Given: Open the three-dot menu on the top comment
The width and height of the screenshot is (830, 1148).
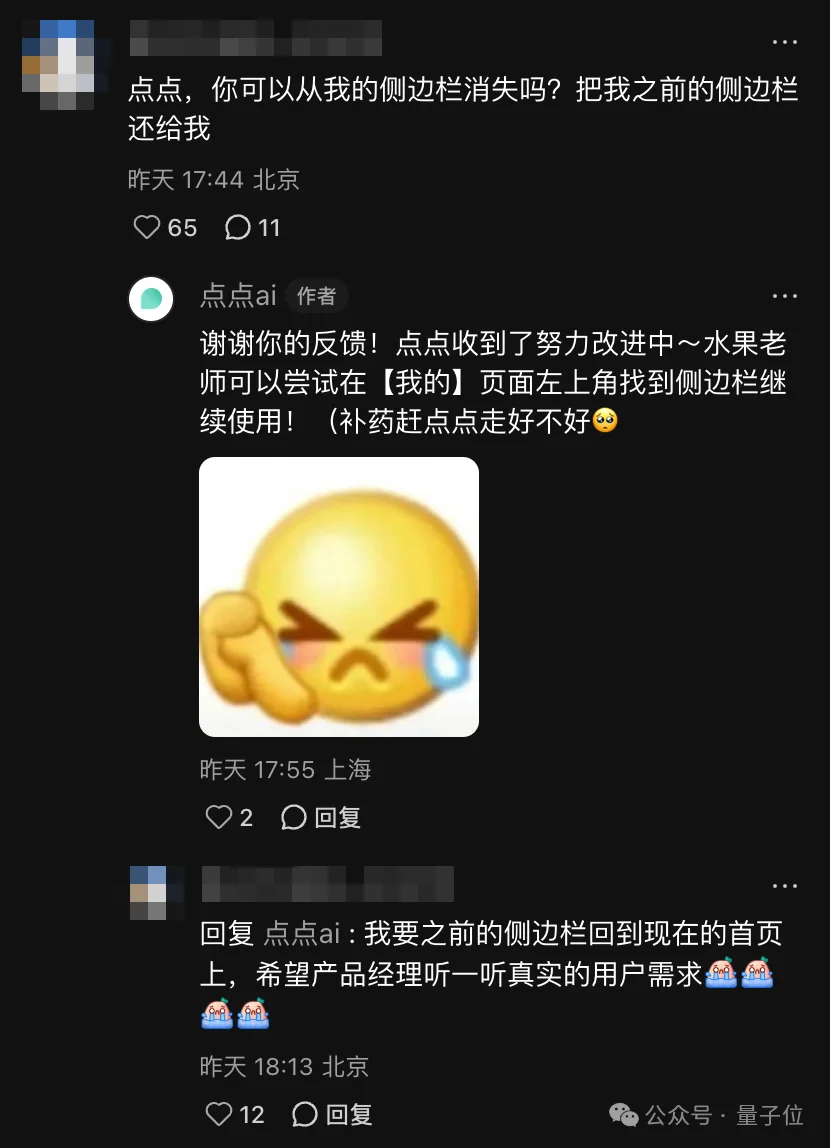Looking at the screenshot, I should point(786,42).
